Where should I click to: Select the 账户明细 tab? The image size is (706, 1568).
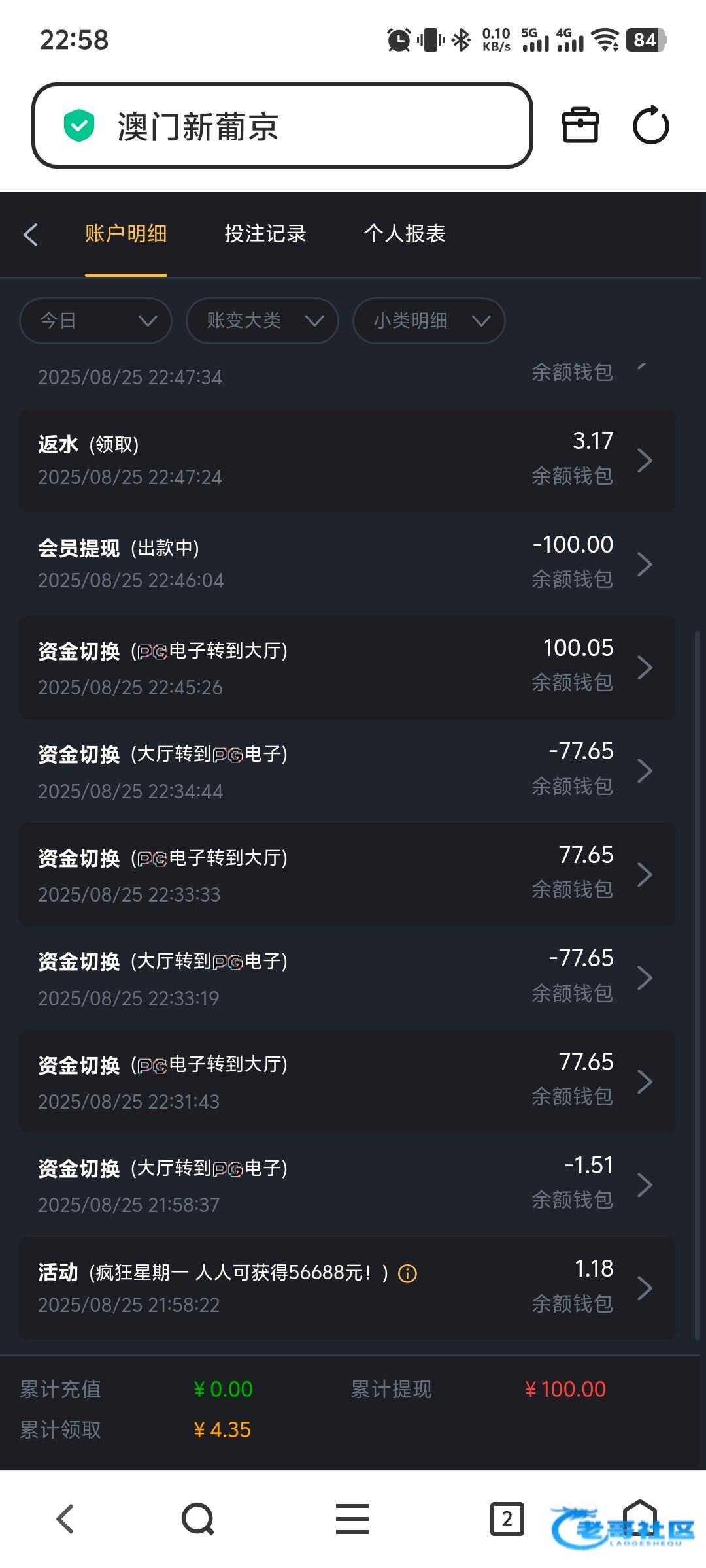[126, 233]
